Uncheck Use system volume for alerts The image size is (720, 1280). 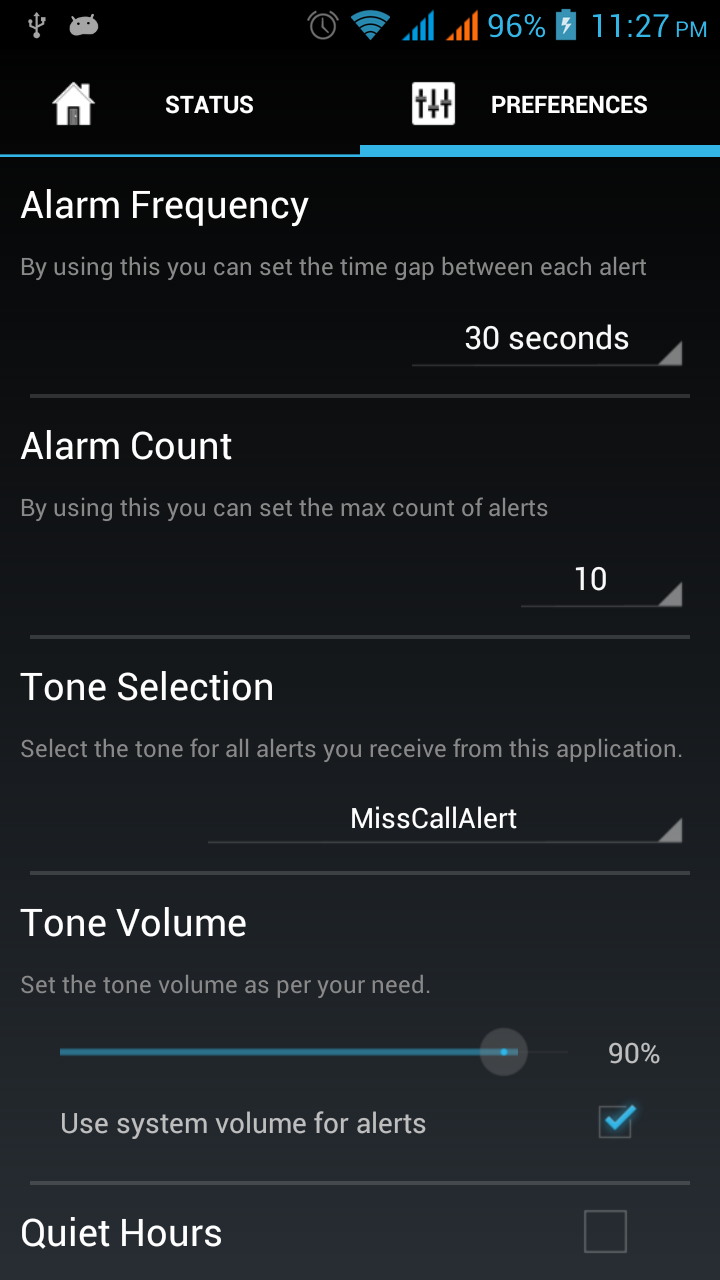(x=615, y=1122)
